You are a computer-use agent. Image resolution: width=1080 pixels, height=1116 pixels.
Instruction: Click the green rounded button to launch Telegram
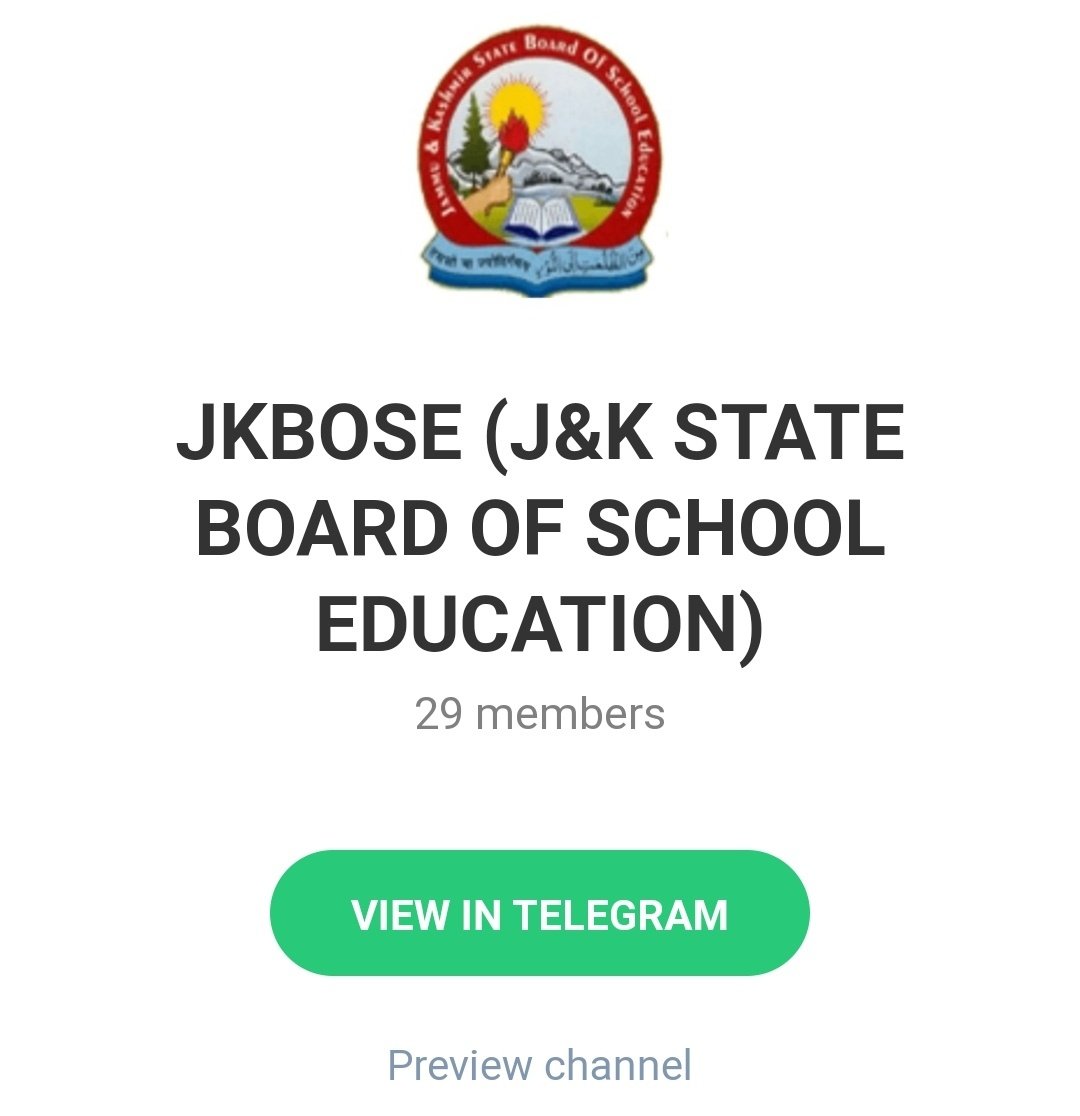540,913
